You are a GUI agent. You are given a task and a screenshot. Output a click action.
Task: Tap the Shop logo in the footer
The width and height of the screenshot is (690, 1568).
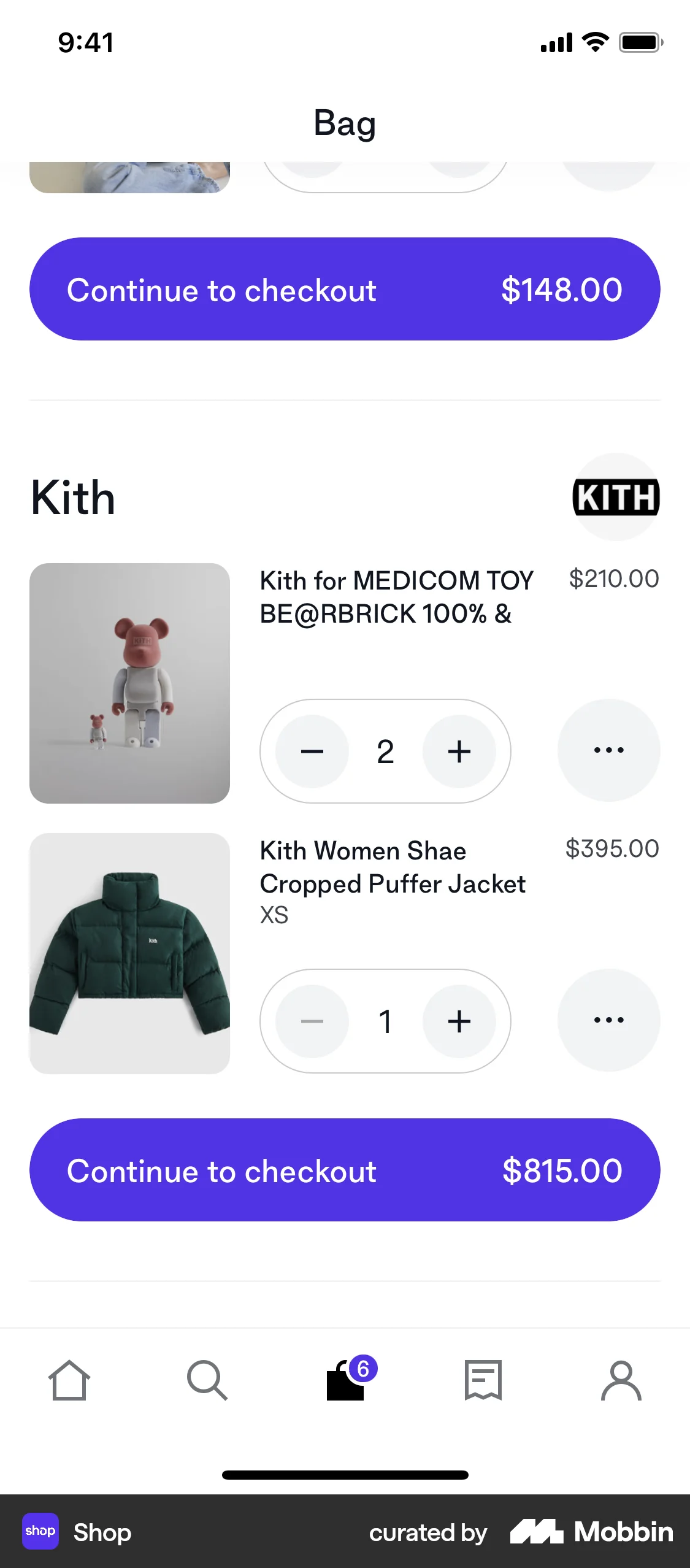click(x=40, y=1532)
